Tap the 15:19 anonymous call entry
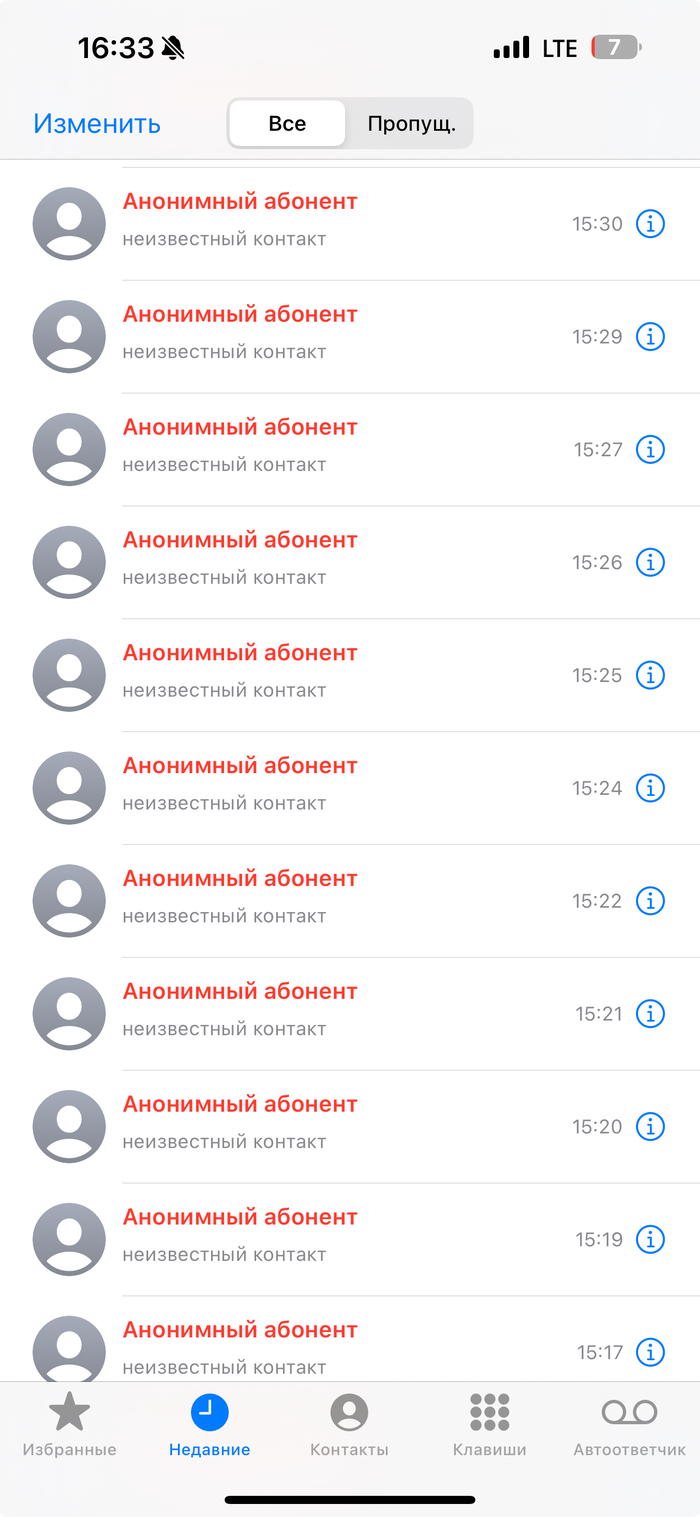 (x=300, y=1240)
